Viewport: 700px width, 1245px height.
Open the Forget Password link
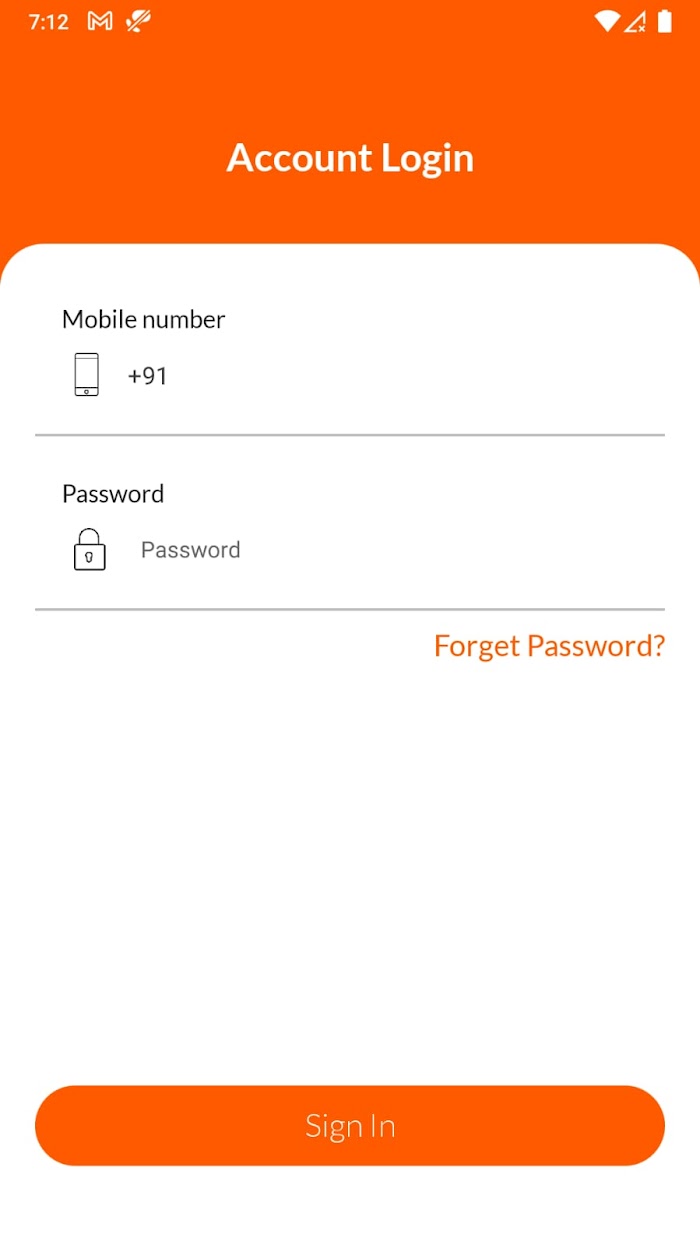pos(549,646)
